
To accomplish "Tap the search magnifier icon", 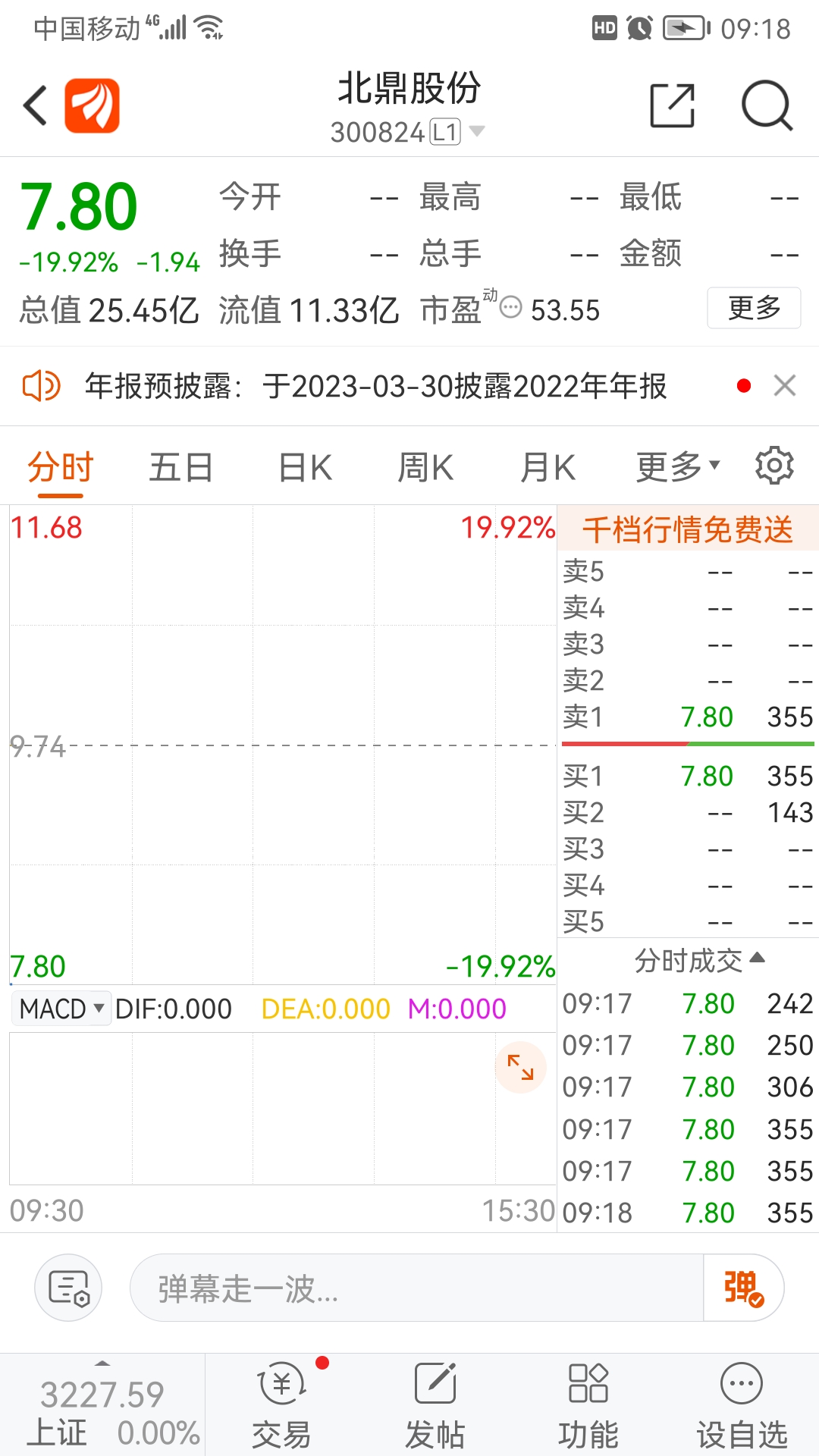I will (x=766, y=106).
